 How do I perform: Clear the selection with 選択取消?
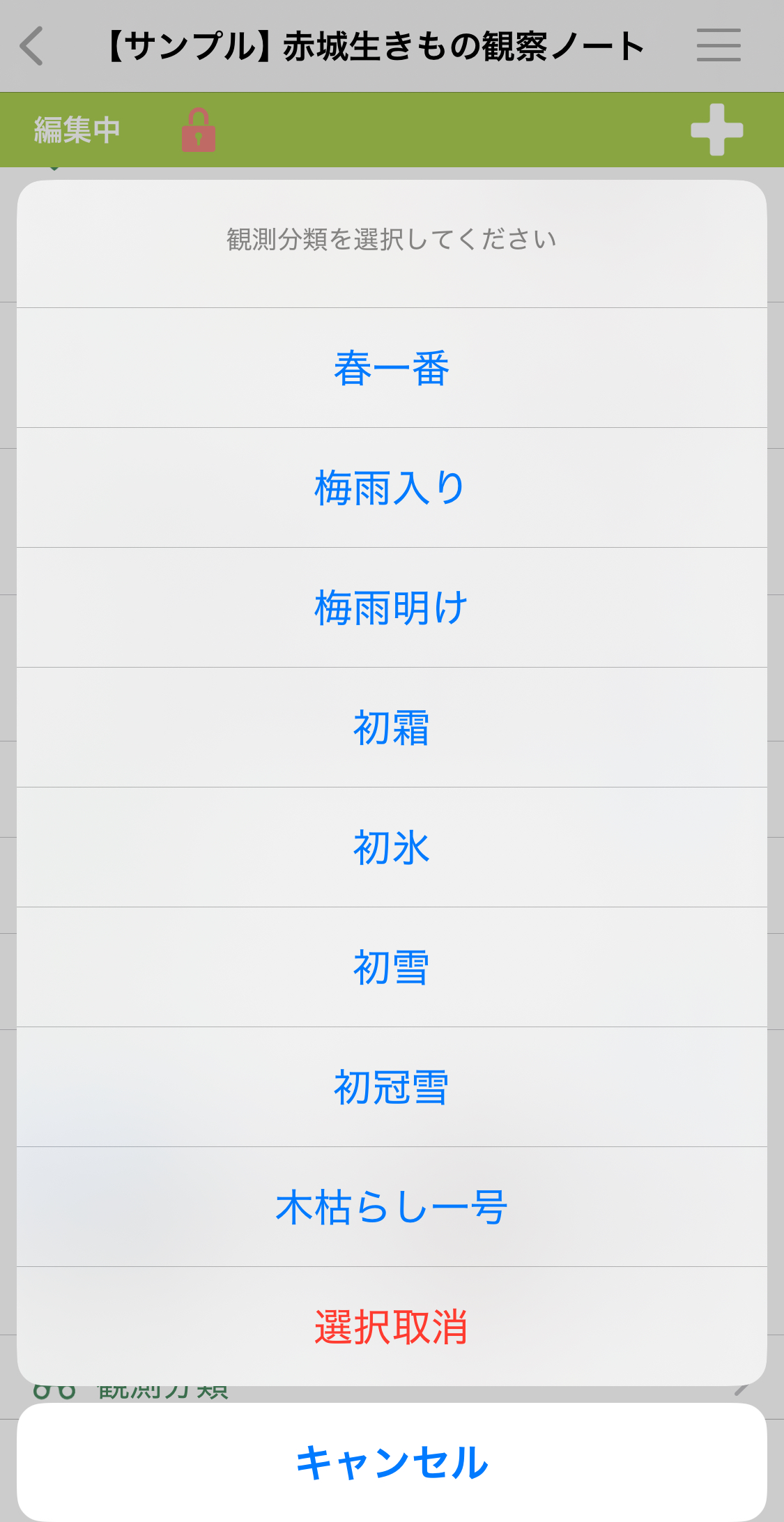point(392,1327)
